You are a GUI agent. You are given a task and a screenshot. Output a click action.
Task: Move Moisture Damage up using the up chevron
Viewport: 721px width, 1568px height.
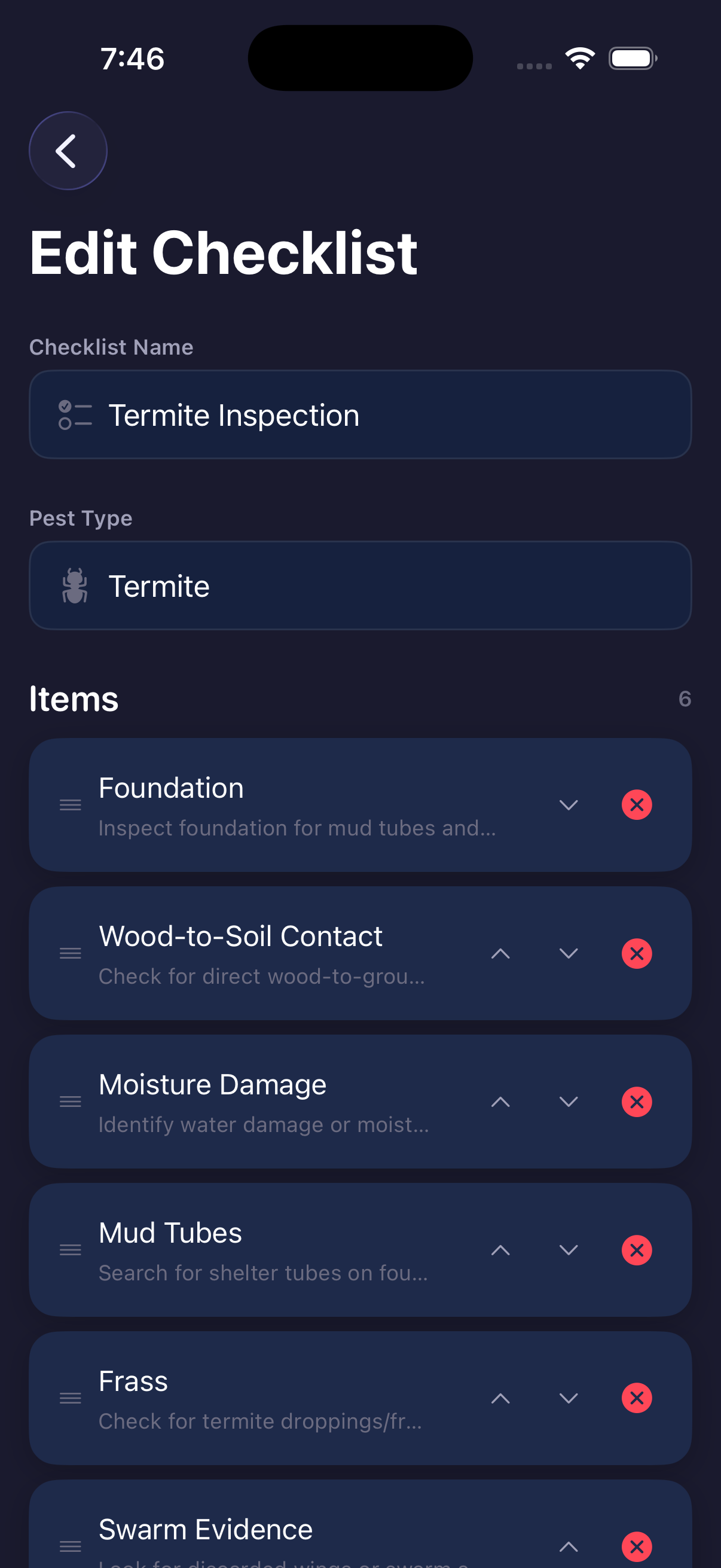pyautogui.click(x=500, y=1101)
